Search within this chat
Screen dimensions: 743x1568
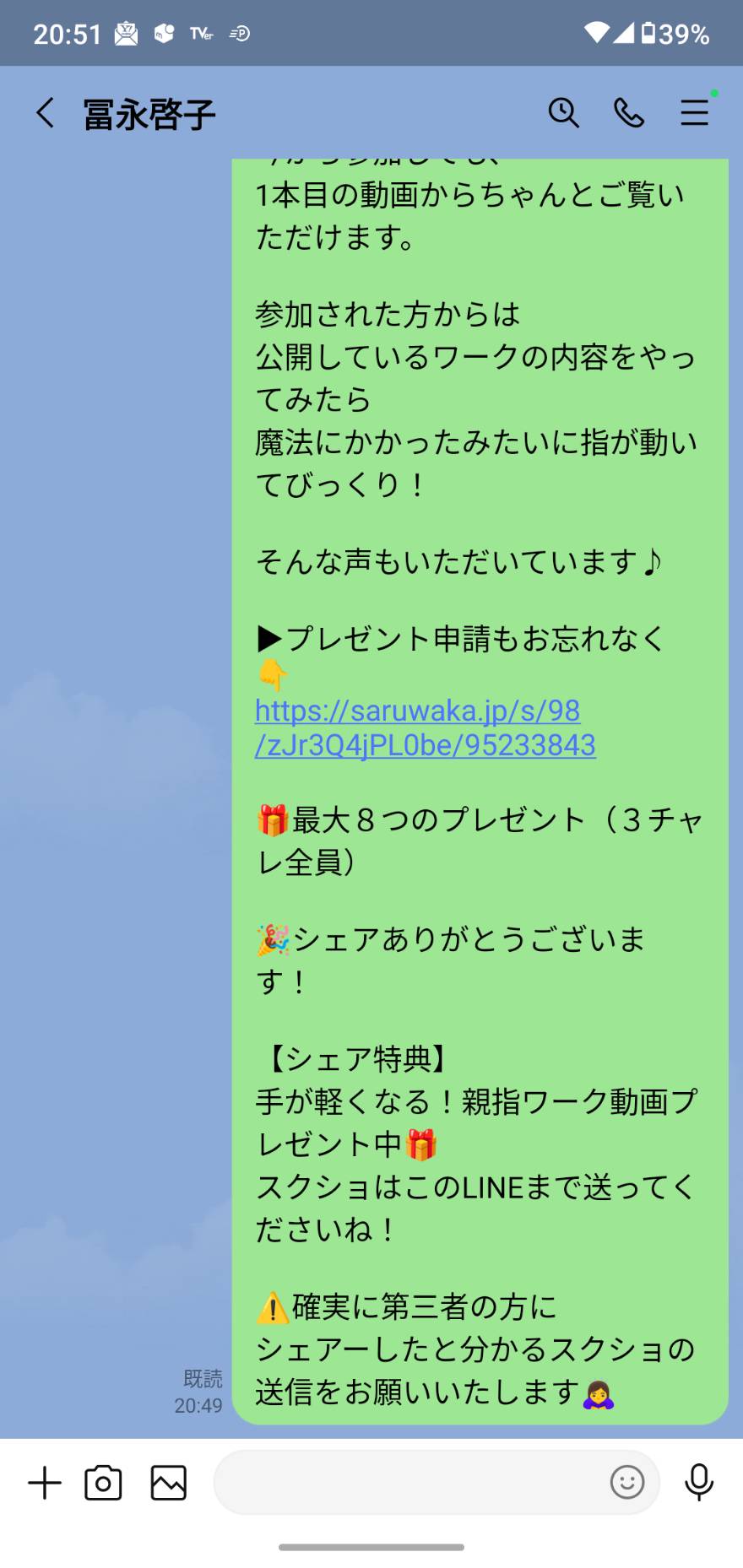click(563, 112)
